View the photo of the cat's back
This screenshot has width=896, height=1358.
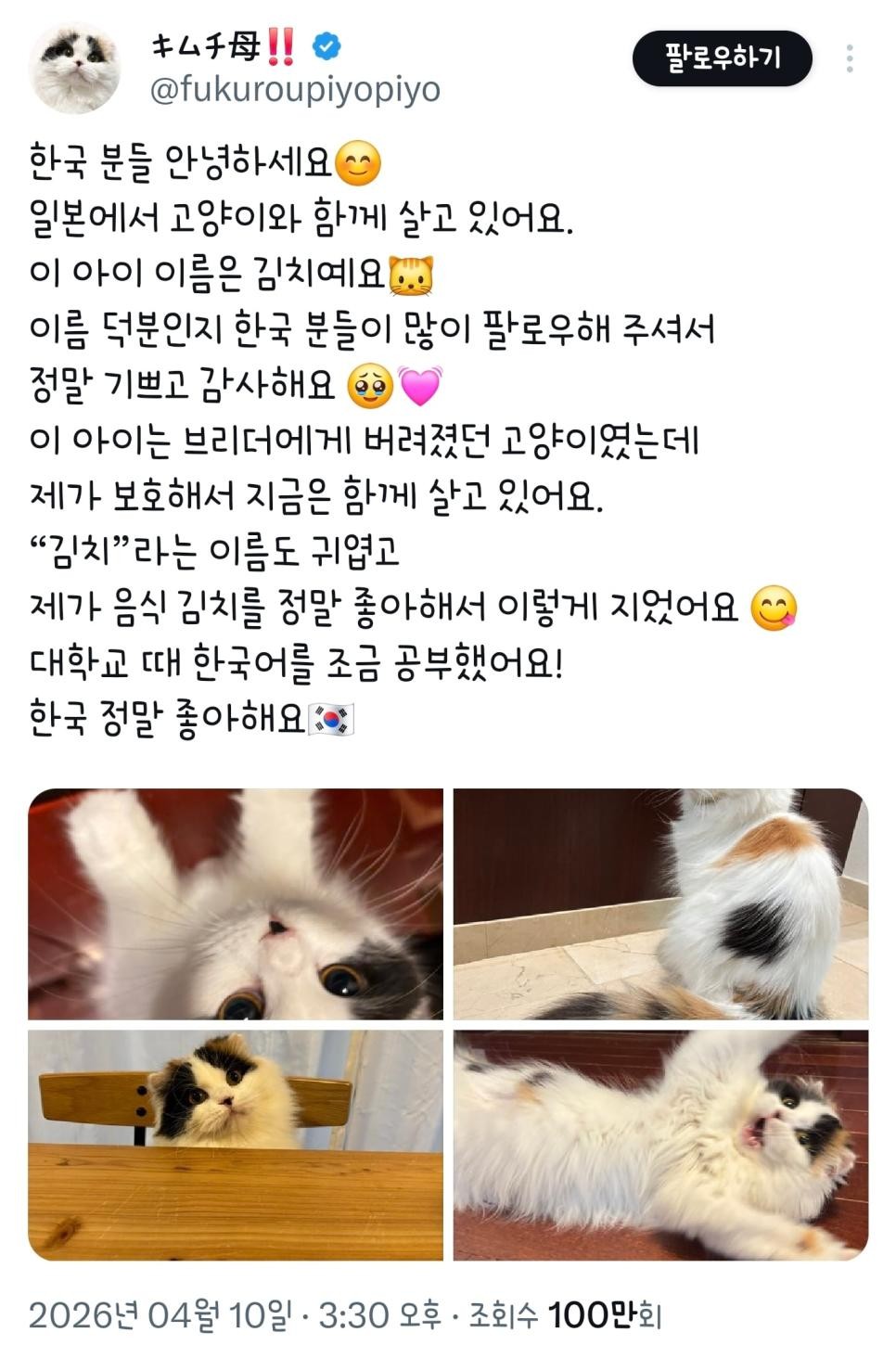coord(660,903)
